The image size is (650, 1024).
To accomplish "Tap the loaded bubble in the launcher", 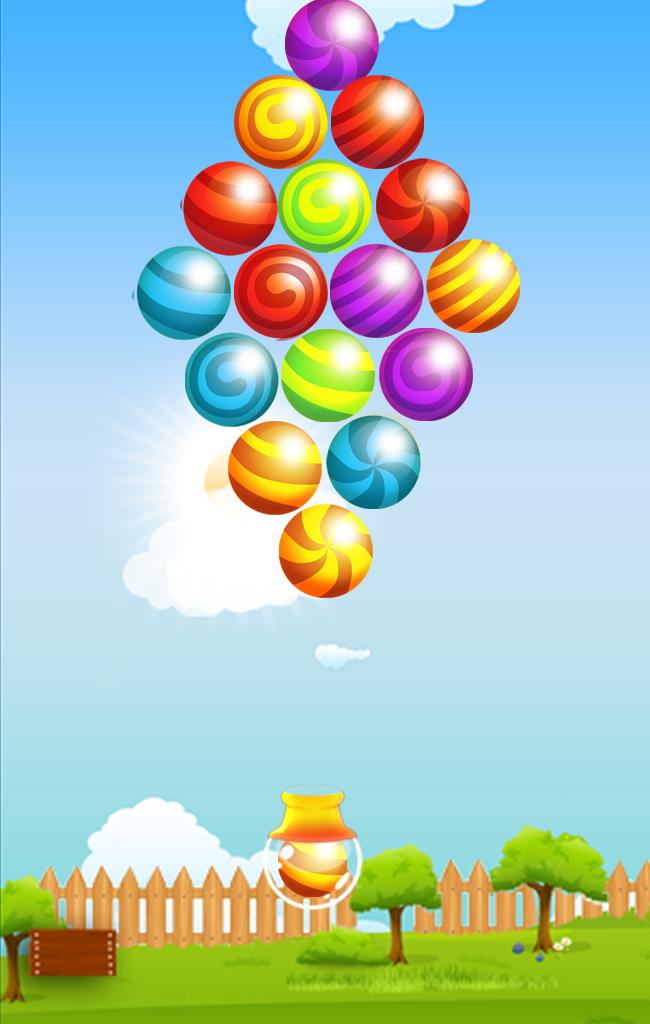I will pyautogui.click(x=313, y=866).
